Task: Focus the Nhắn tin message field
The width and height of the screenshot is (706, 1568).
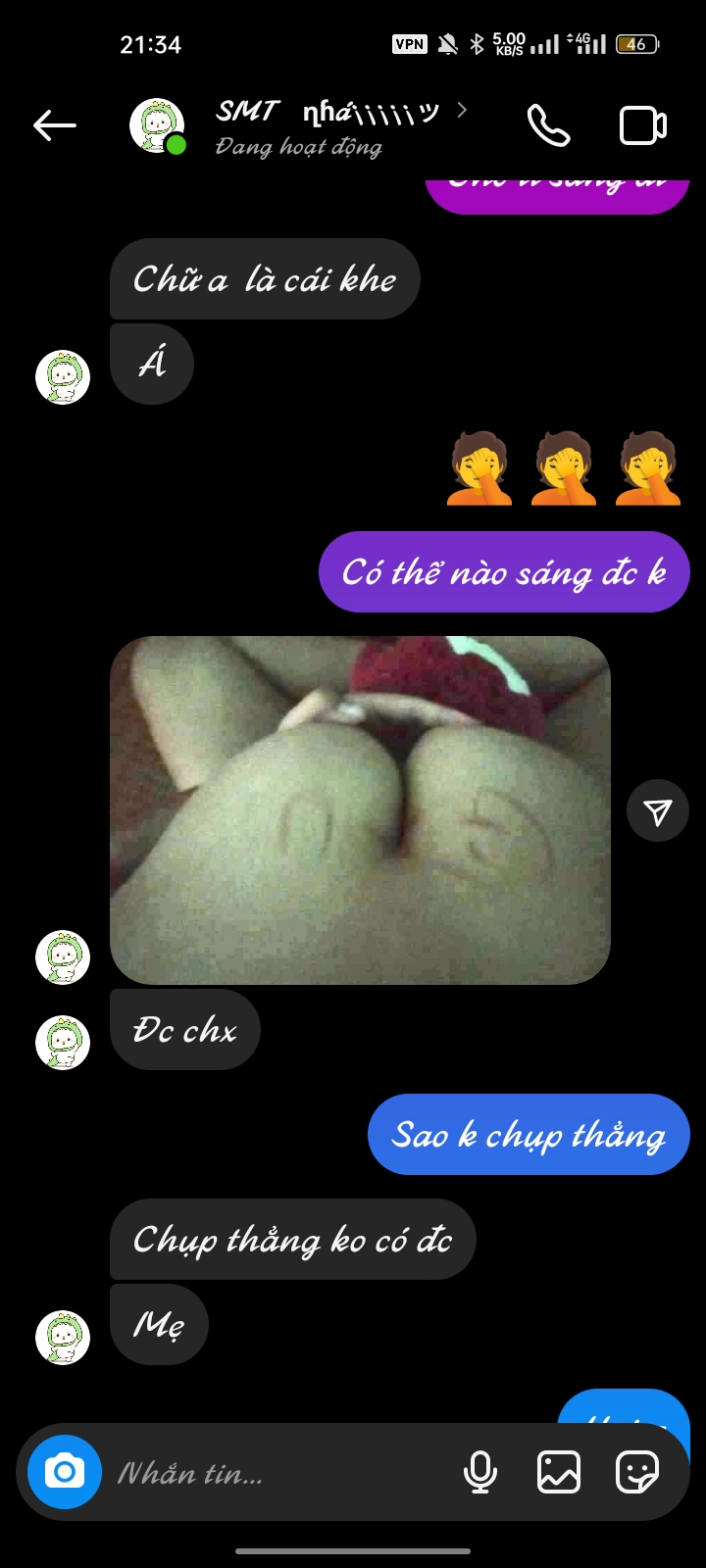Action: [275, 1473]
